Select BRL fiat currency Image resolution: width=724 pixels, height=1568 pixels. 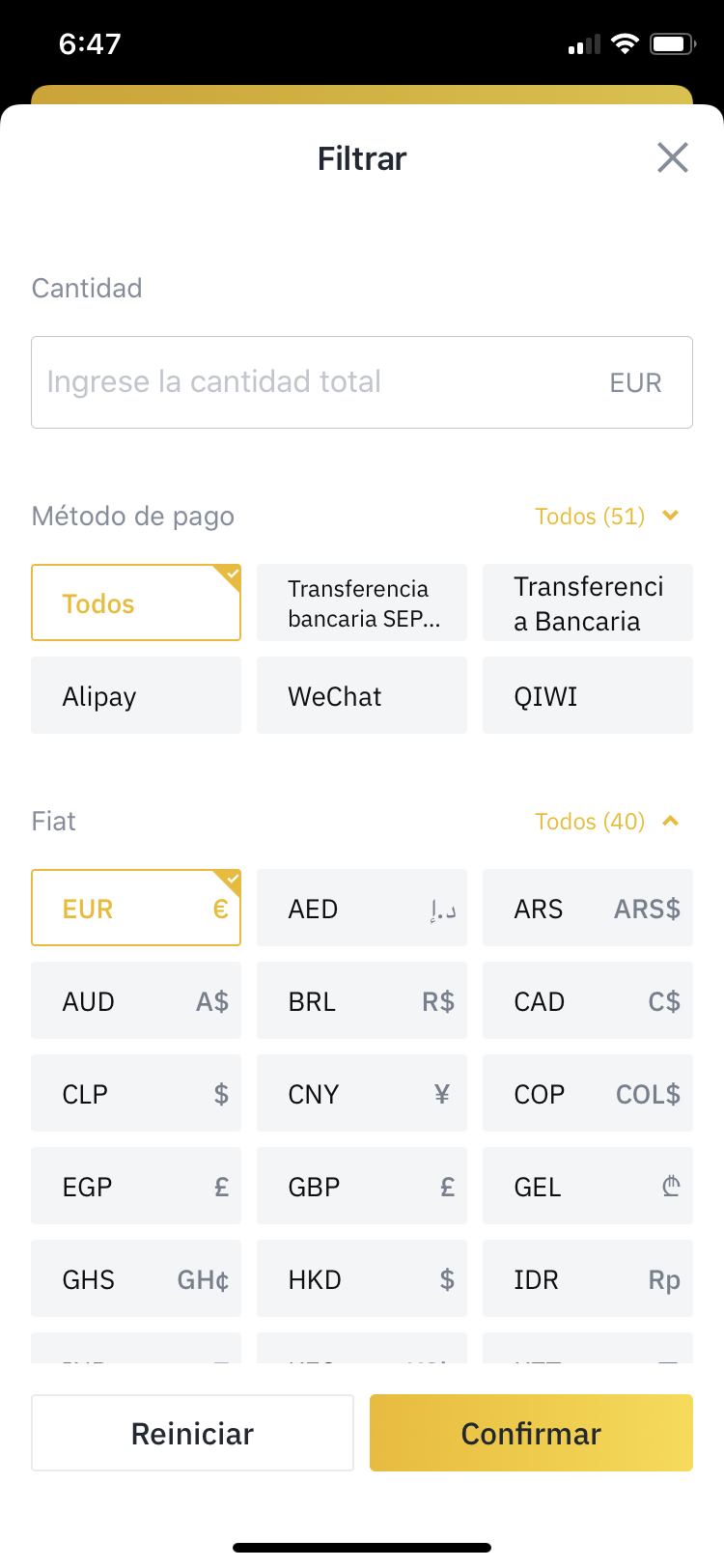[362, 1000]
